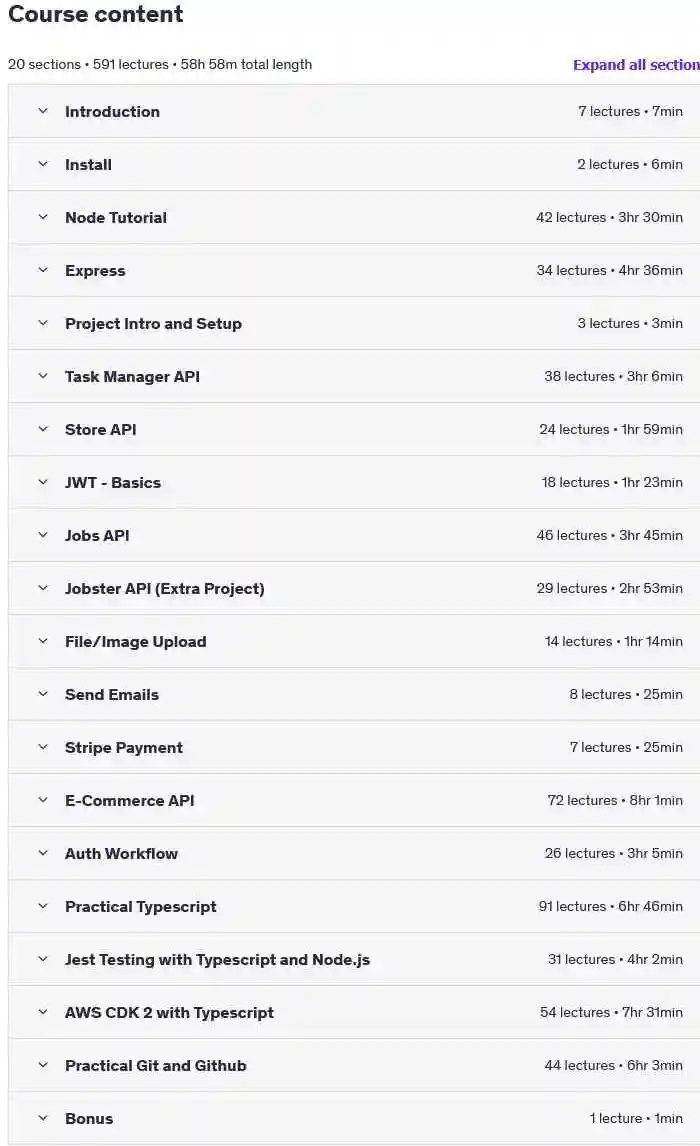Image resolution: width=700 pixels, height=1146 pixels.
Task: Expand the Express section
Action: tap(354, 270)
